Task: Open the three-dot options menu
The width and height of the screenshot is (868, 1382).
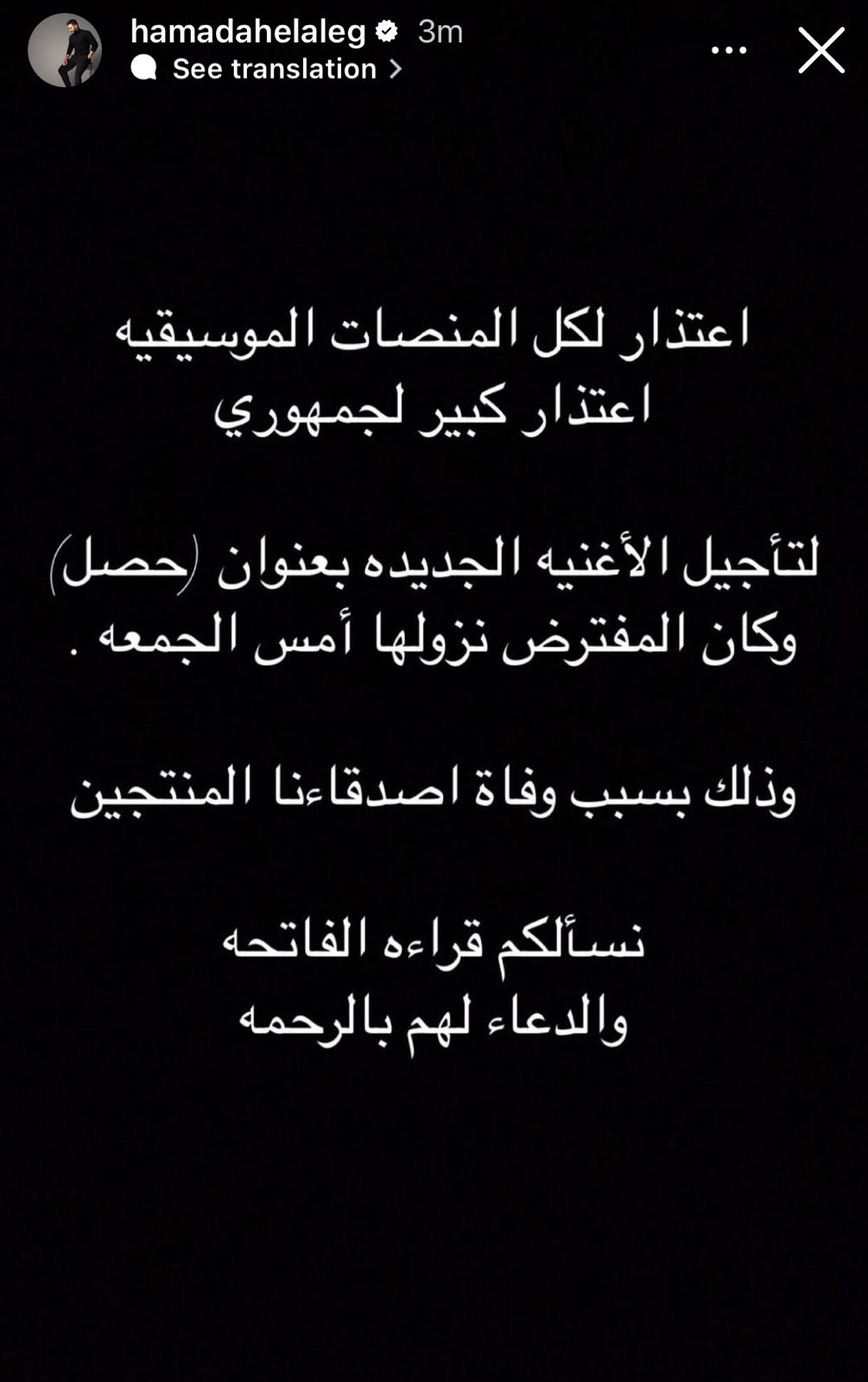Action: pyautogui.click(x=728, y=50)
